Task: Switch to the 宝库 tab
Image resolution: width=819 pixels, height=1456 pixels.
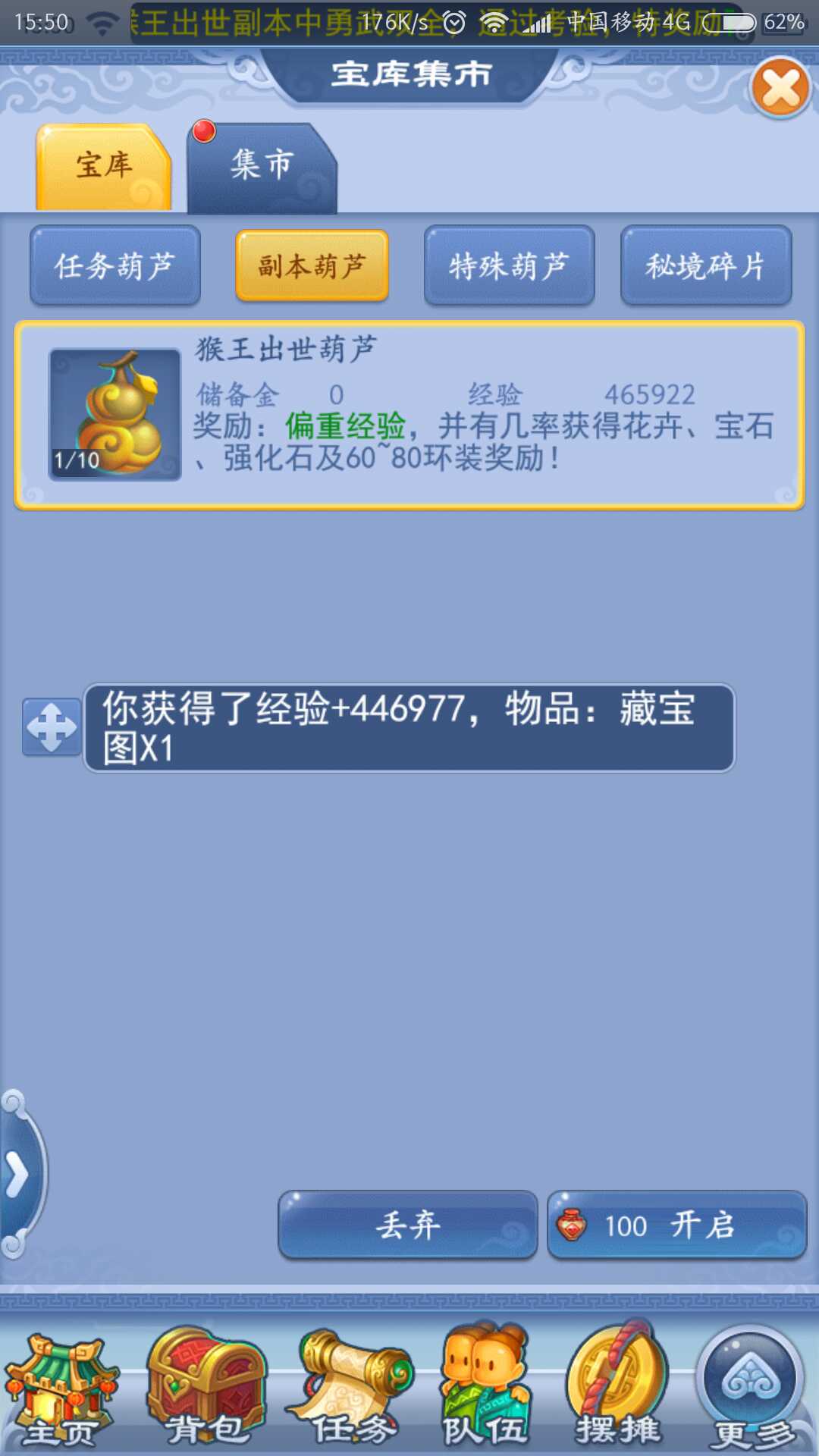Action: pos(104,166)
